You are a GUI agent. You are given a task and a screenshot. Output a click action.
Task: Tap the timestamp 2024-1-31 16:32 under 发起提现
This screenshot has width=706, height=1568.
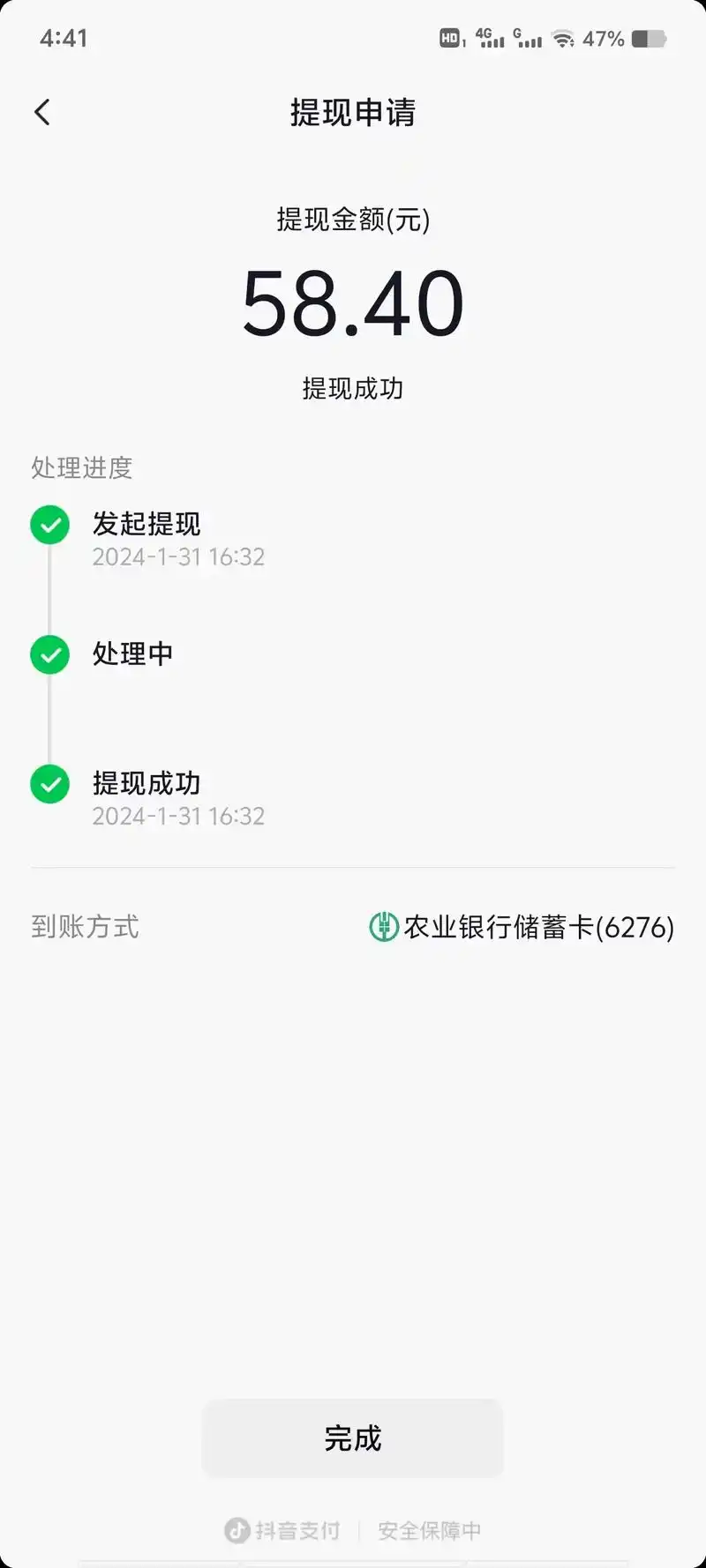179,556
